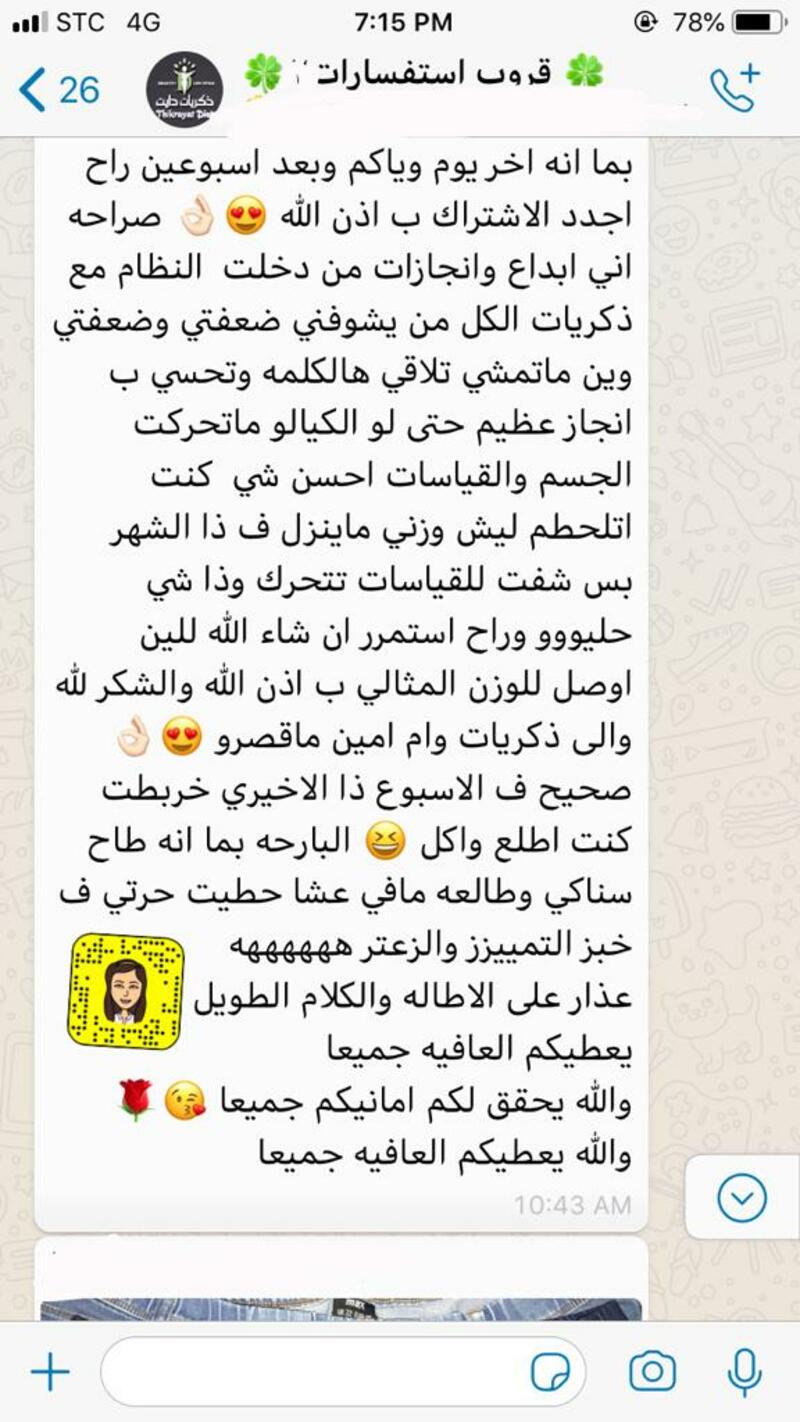
Task: Go back to the chats list
Action: tap(58, 90)
